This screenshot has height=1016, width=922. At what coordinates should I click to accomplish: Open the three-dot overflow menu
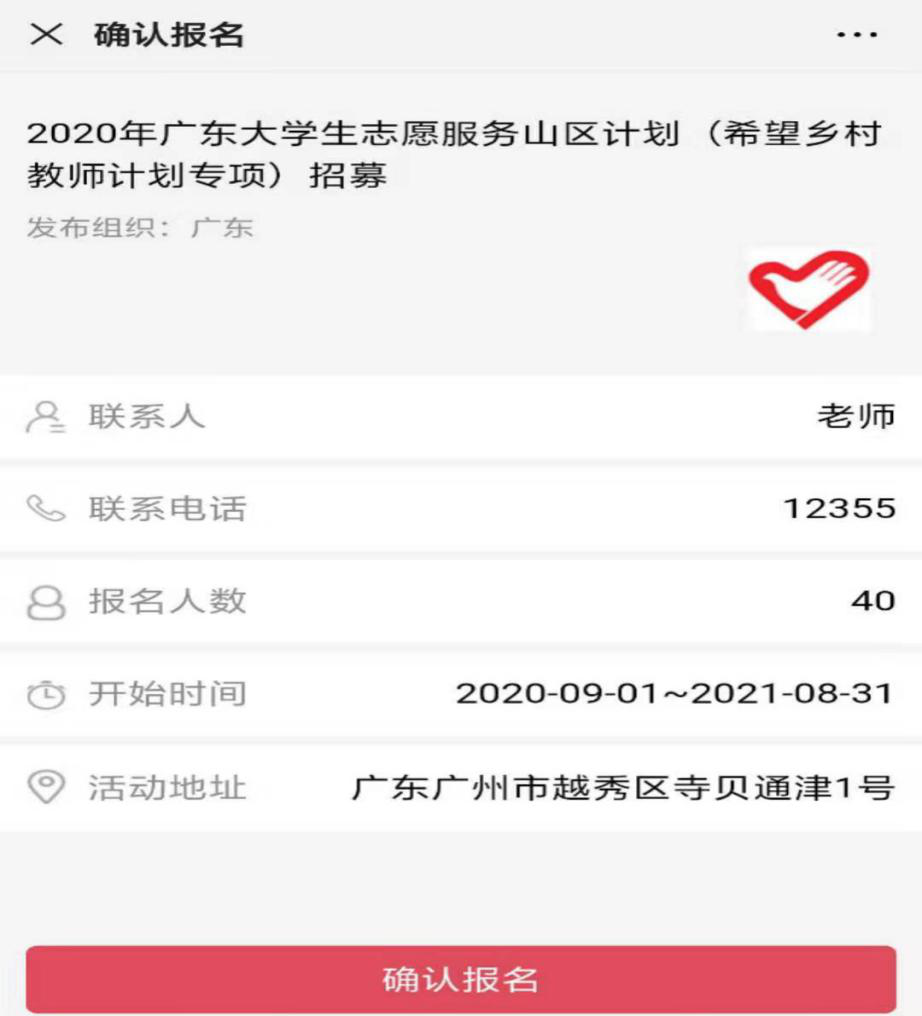tap(857, 35)
